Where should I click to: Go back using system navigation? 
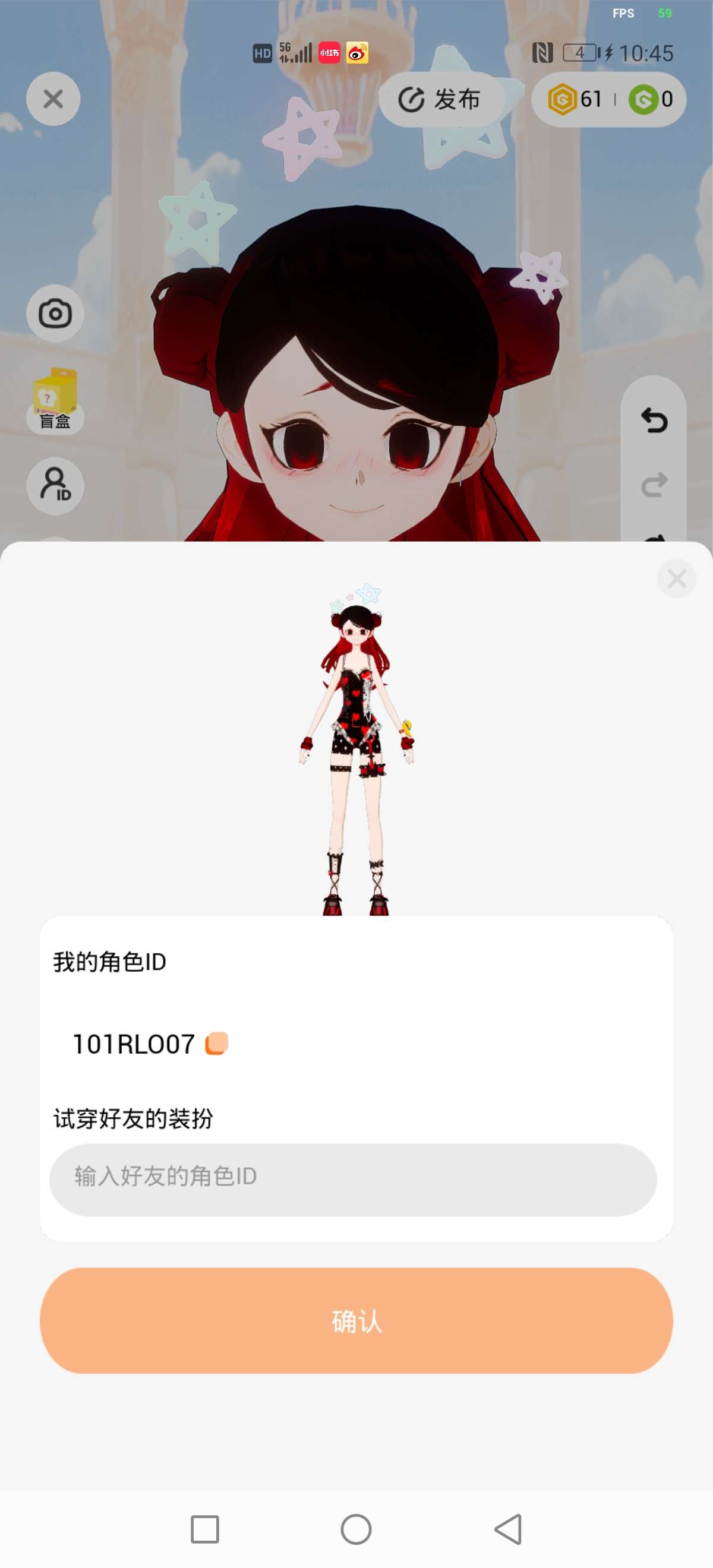(x=508, y=1528)
